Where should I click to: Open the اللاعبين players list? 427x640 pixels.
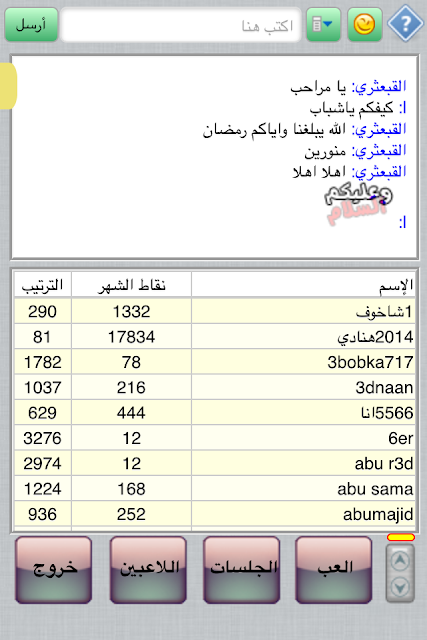(148, 570)
